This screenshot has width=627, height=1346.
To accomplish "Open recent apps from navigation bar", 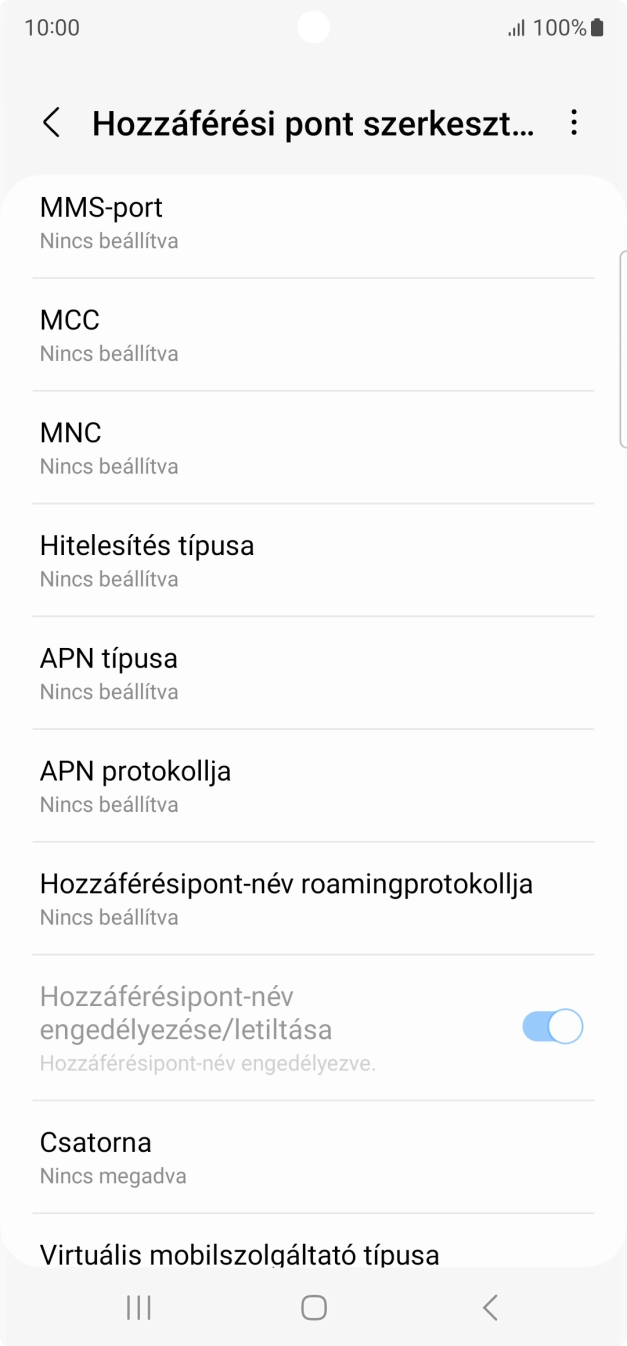I will pos(139,1307).
